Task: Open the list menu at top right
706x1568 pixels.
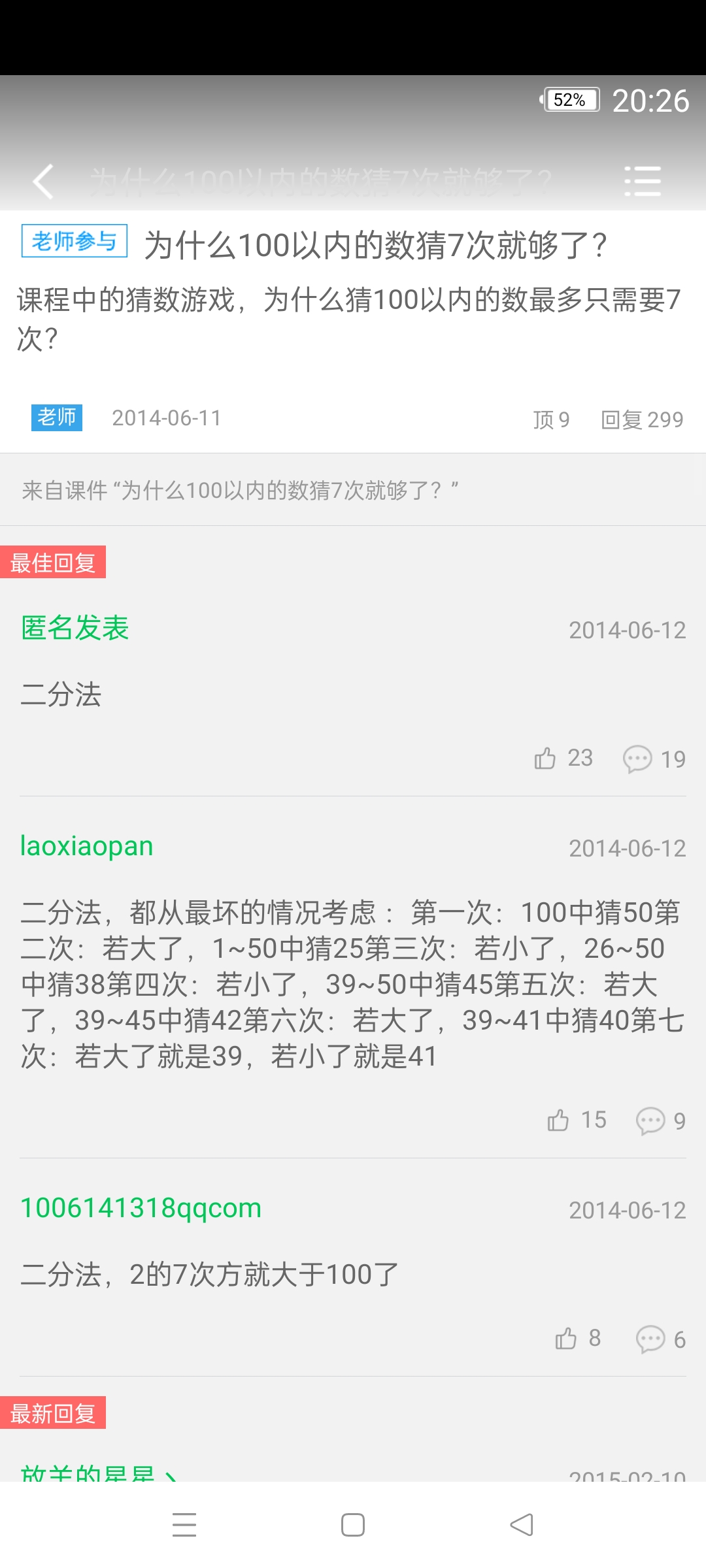Action: tap(643, 182)
